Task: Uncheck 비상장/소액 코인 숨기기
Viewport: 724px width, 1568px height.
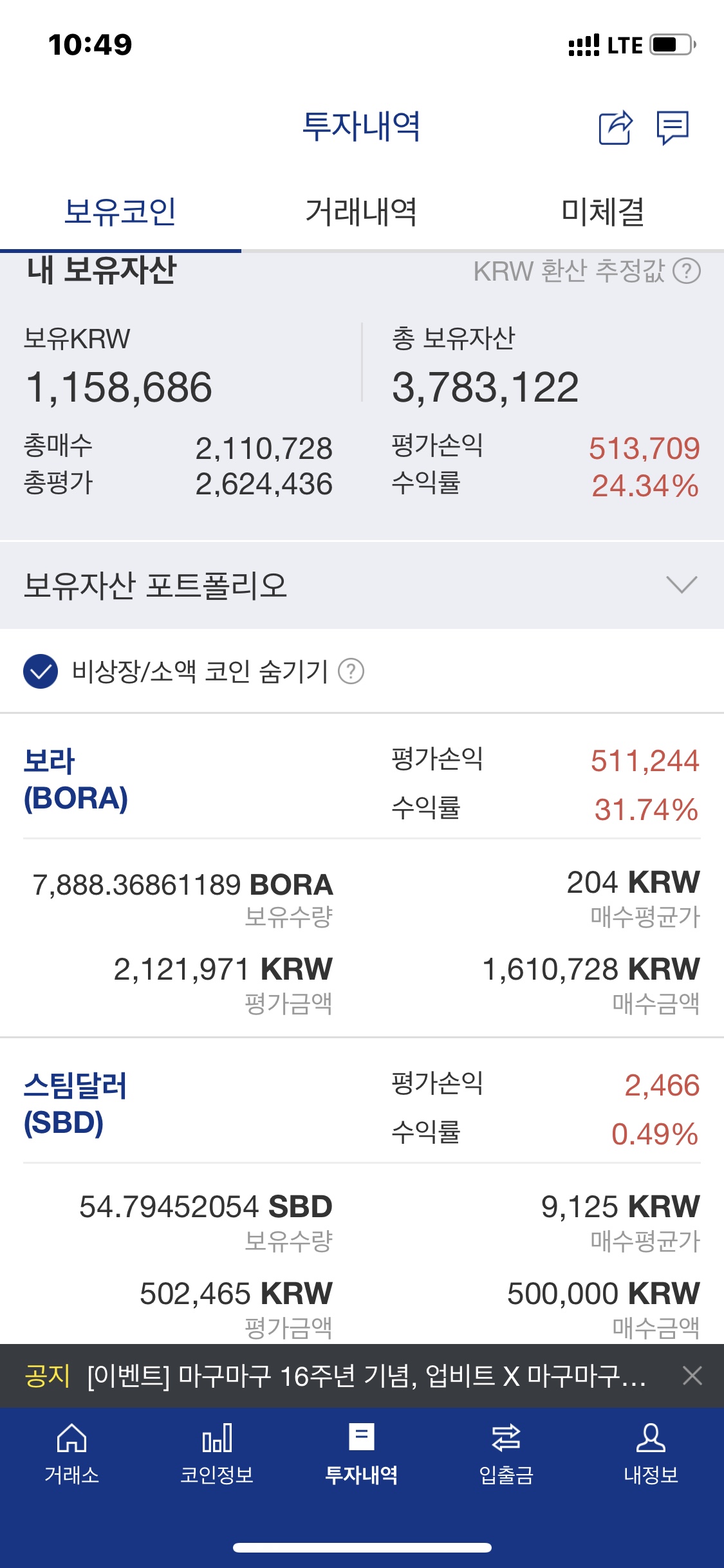Action: [41, 671]
